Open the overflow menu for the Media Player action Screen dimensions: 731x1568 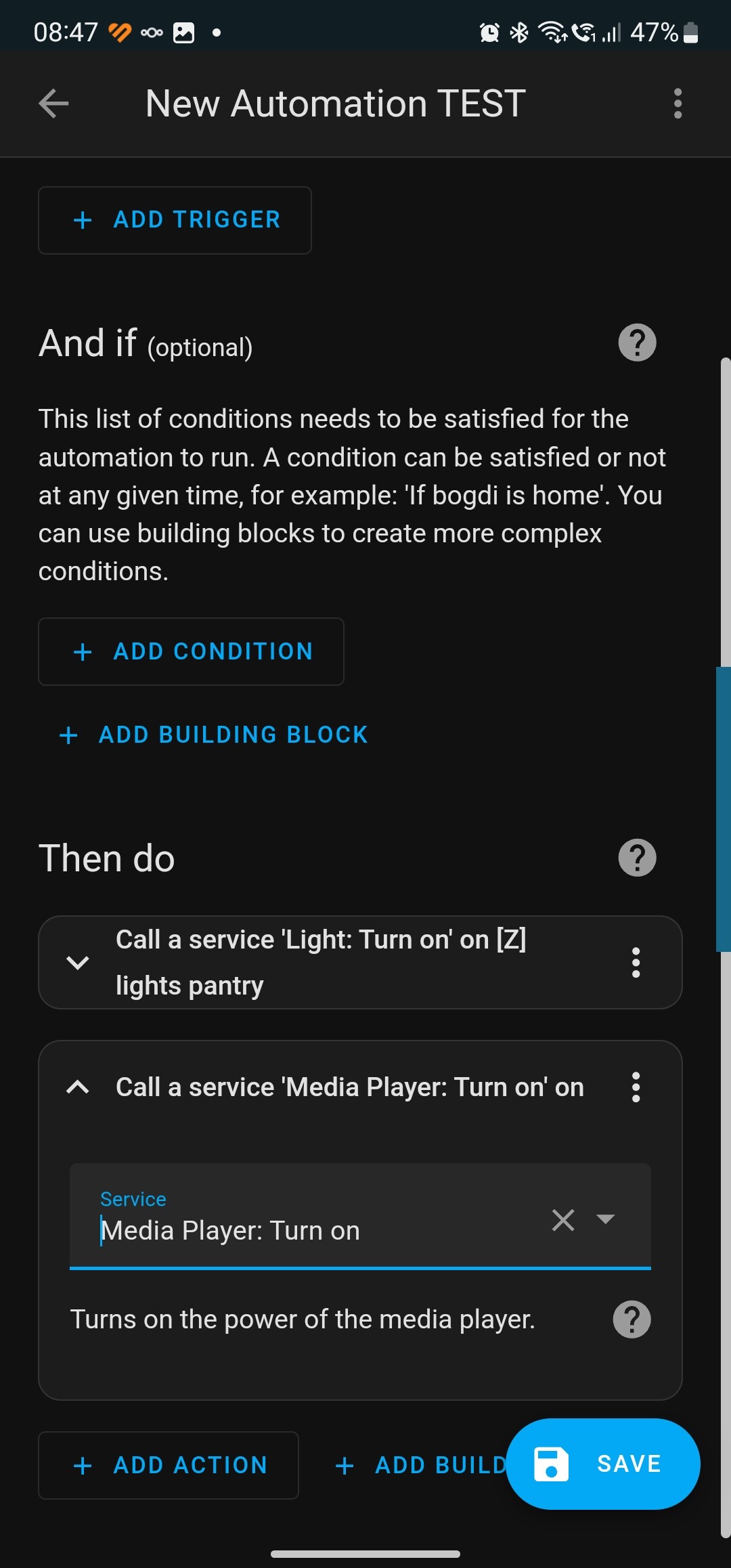[x=636, y=1087]
